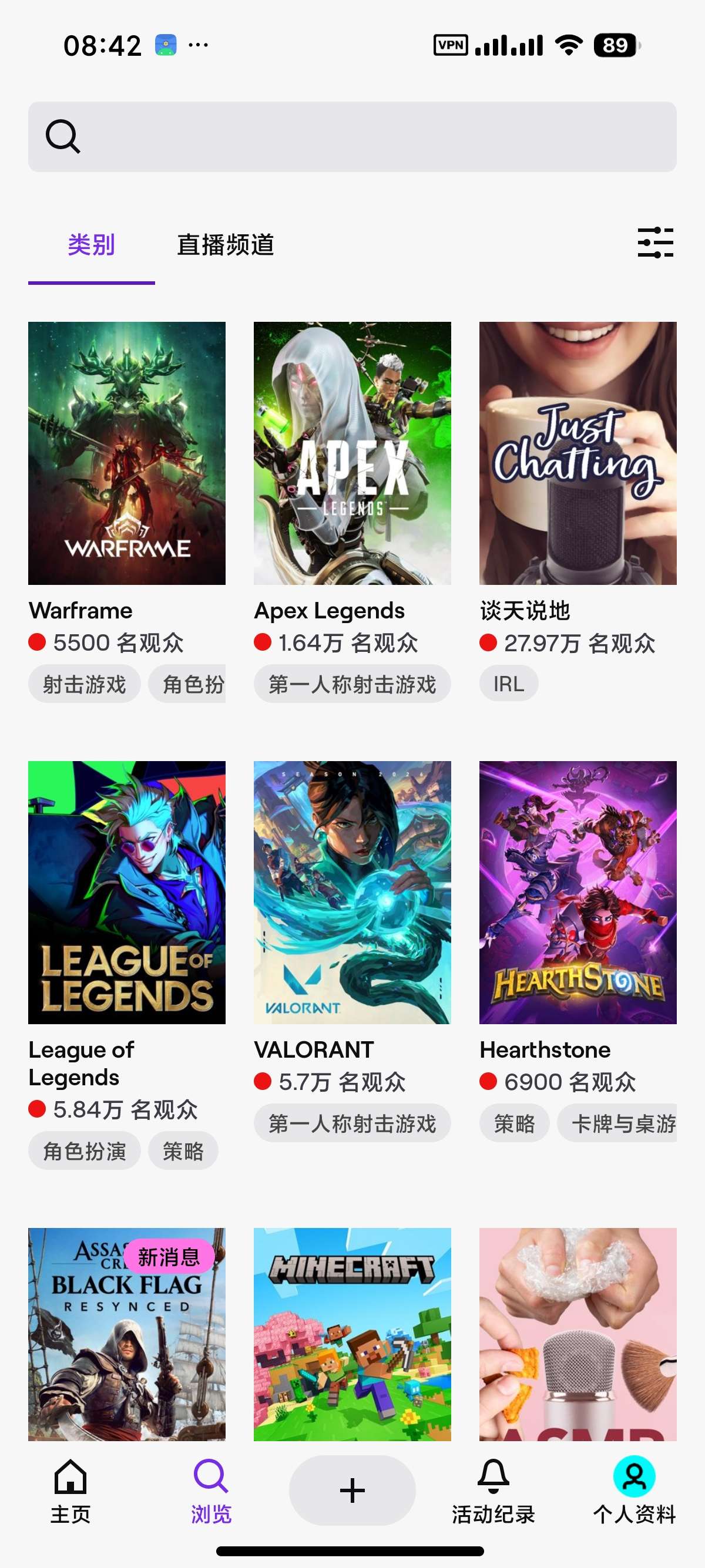Screen dimensions: 705x1568
Task: Open the VALORANT category
Action: 352,891
